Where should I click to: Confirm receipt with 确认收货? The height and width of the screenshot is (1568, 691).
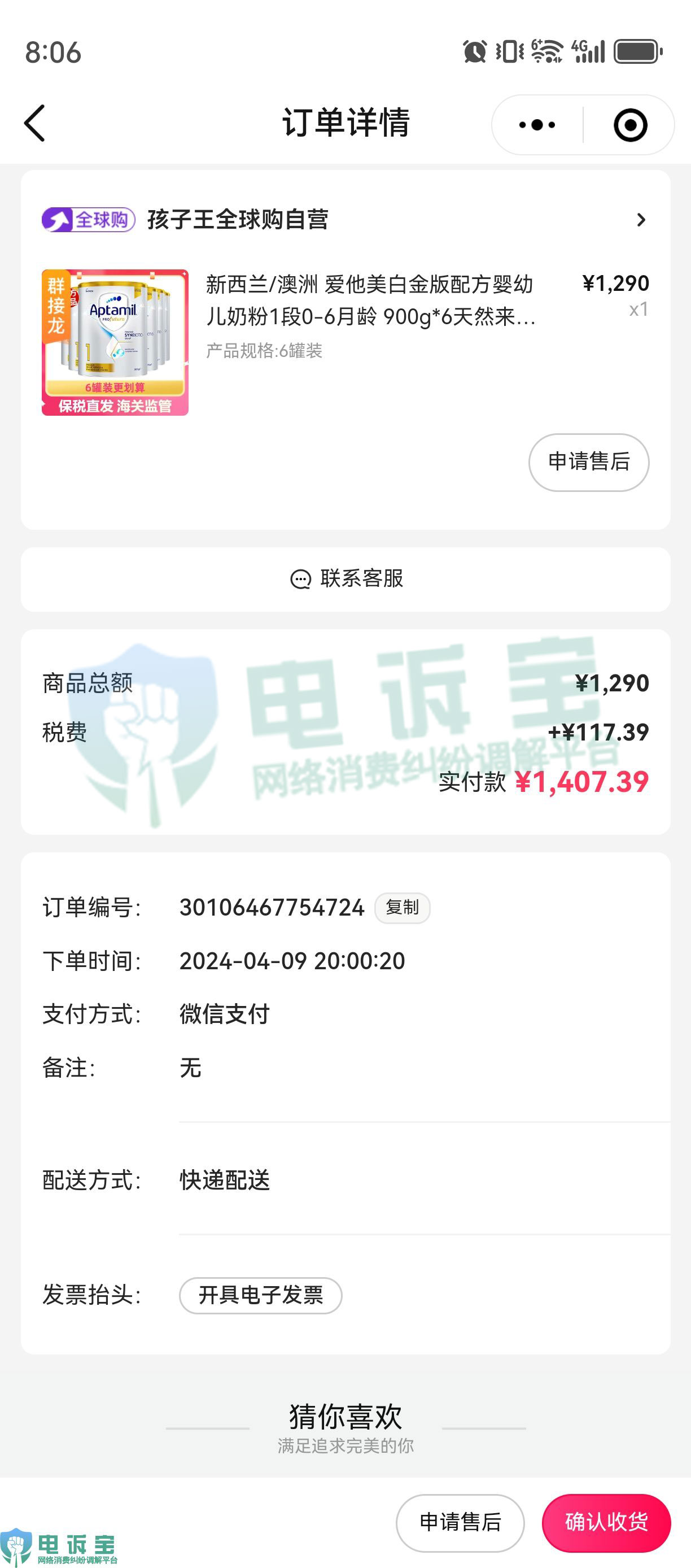(606, 1522)
